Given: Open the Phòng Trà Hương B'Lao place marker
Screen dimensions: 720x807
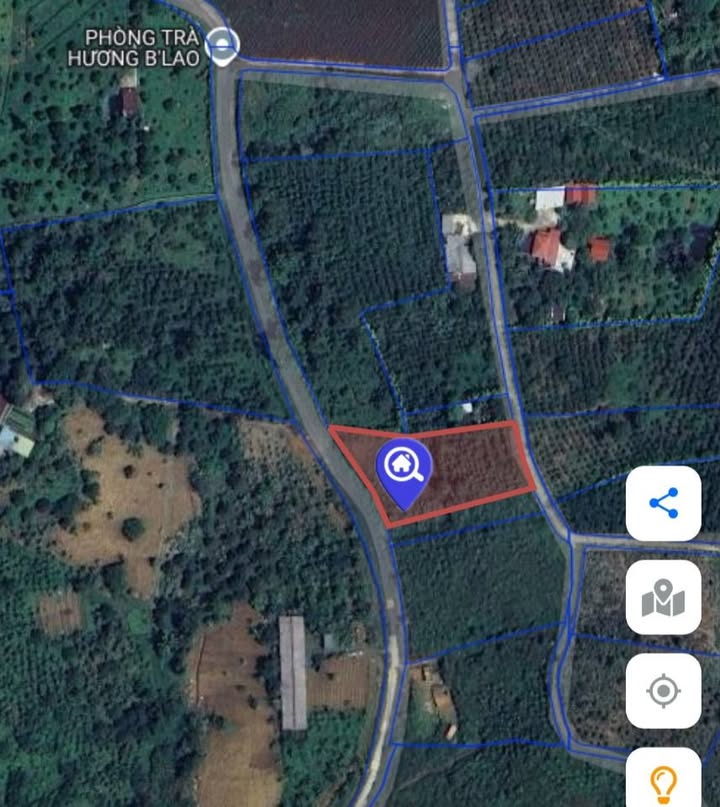Looking at the screenshot, I should click(x=222, y=43).
